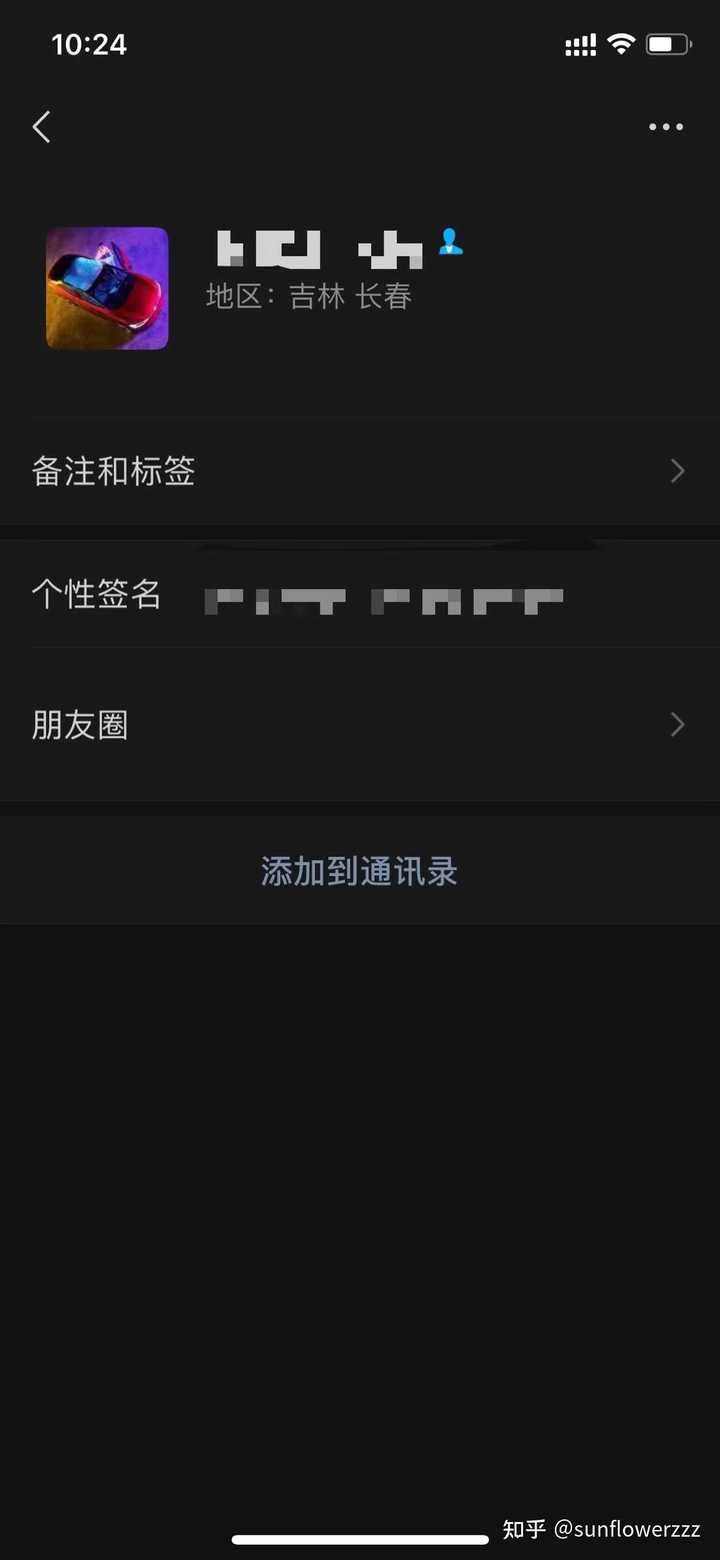View the contact's profile picture
This screenshot has width=720, height=1560.
(x=107, y=288)
